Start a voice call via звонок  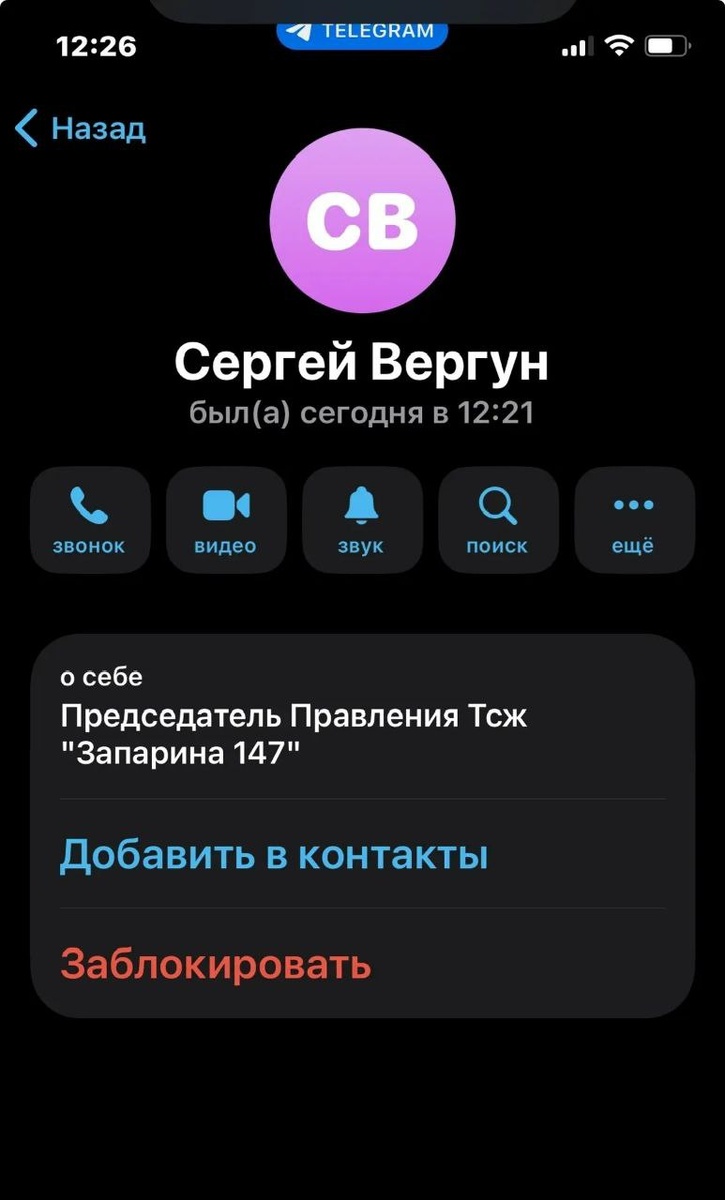point(90,520)
